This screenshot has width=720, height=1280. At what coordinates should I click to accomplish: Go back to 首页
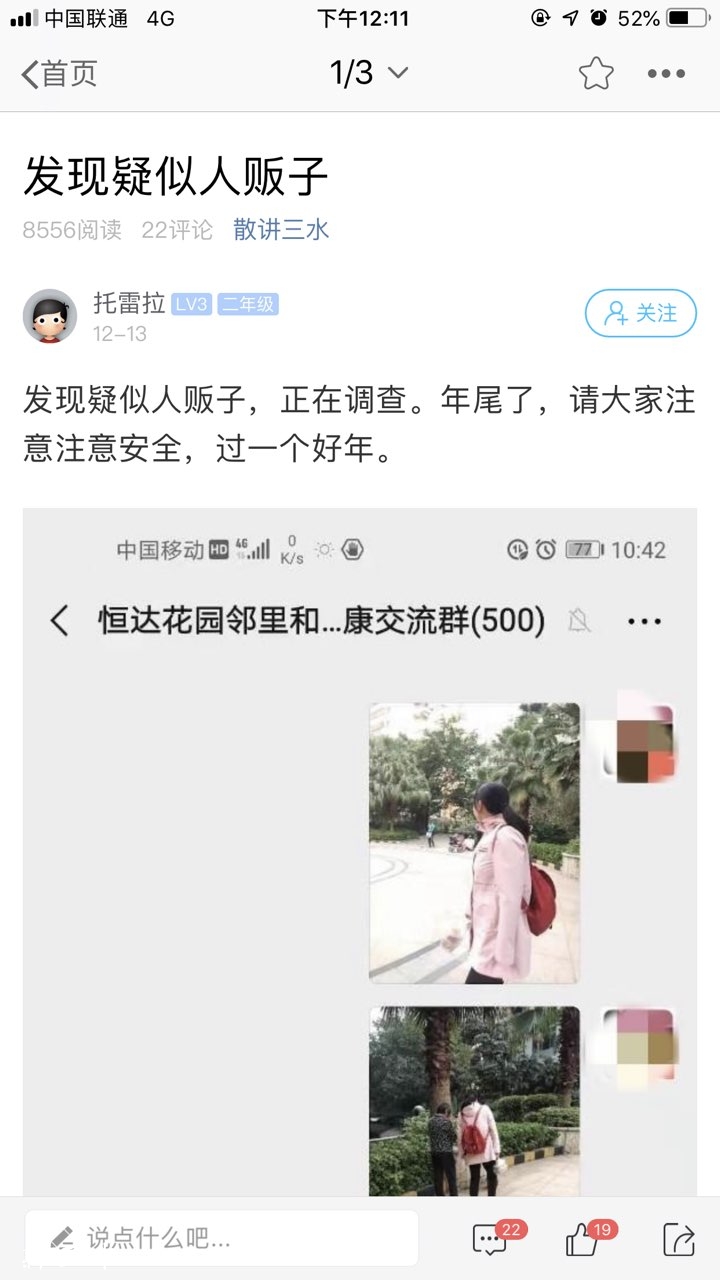pyautogui.click(x=60, y=74)
